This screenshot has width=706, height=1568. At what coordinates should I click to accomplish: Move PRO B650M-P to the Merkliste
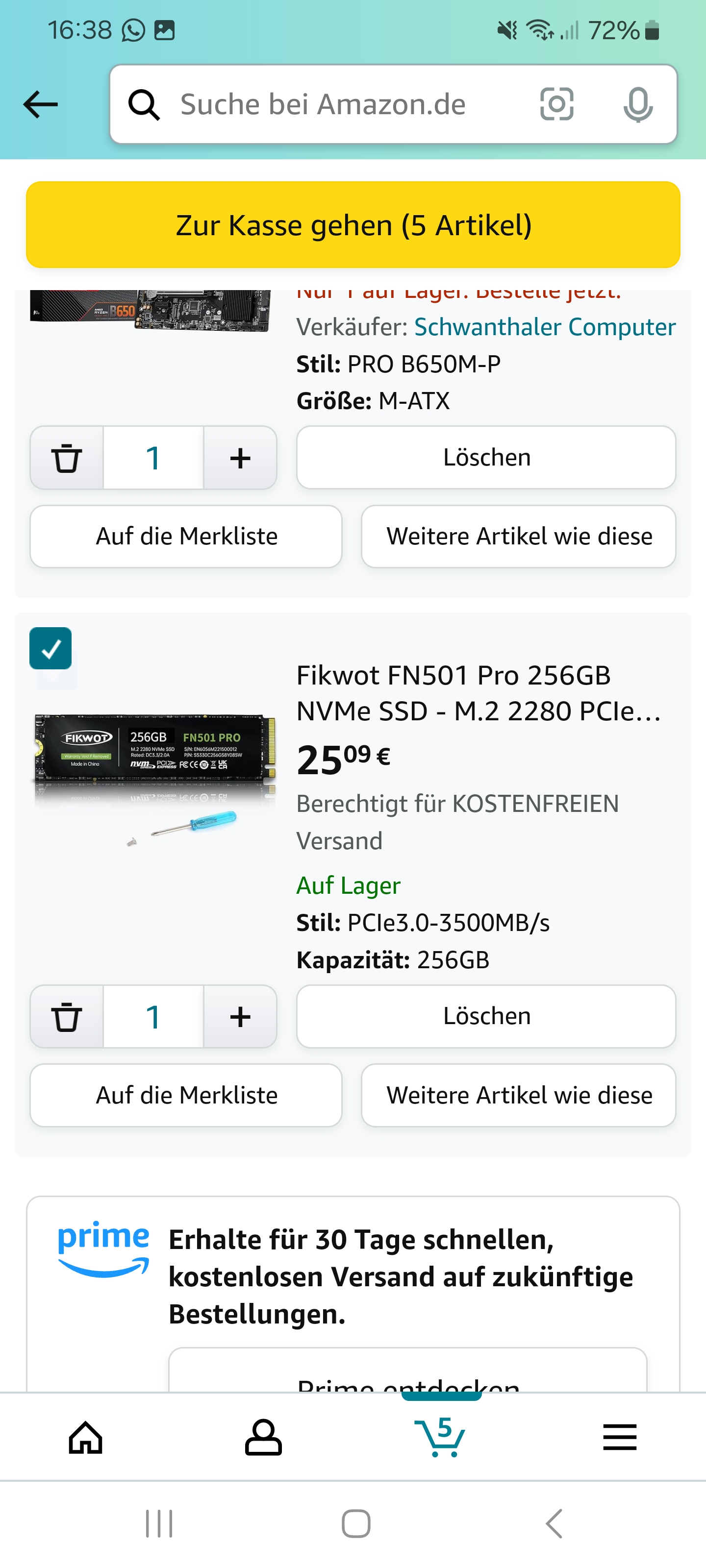186,536
